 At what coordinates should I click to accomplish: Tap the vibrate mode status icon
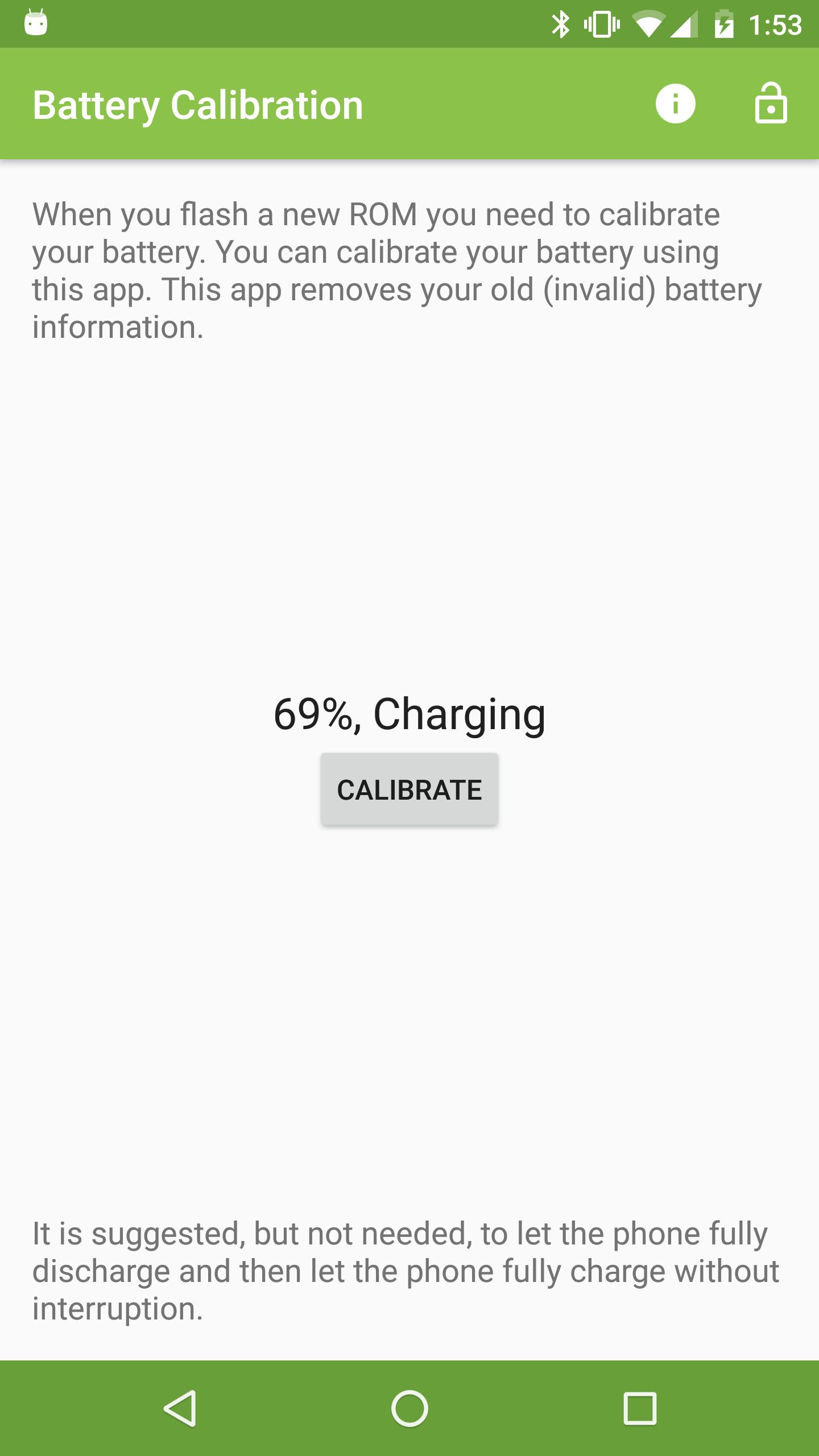(x=601, y=24)
